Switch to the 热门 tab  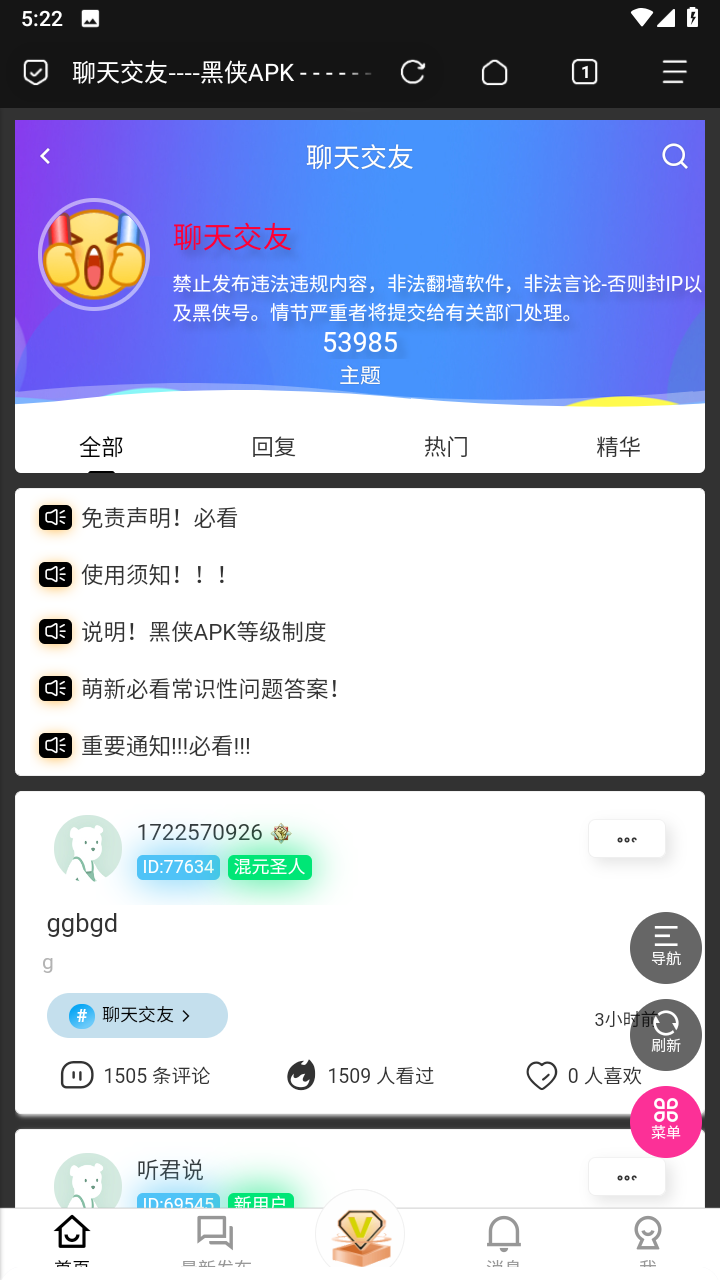(446, 447)
